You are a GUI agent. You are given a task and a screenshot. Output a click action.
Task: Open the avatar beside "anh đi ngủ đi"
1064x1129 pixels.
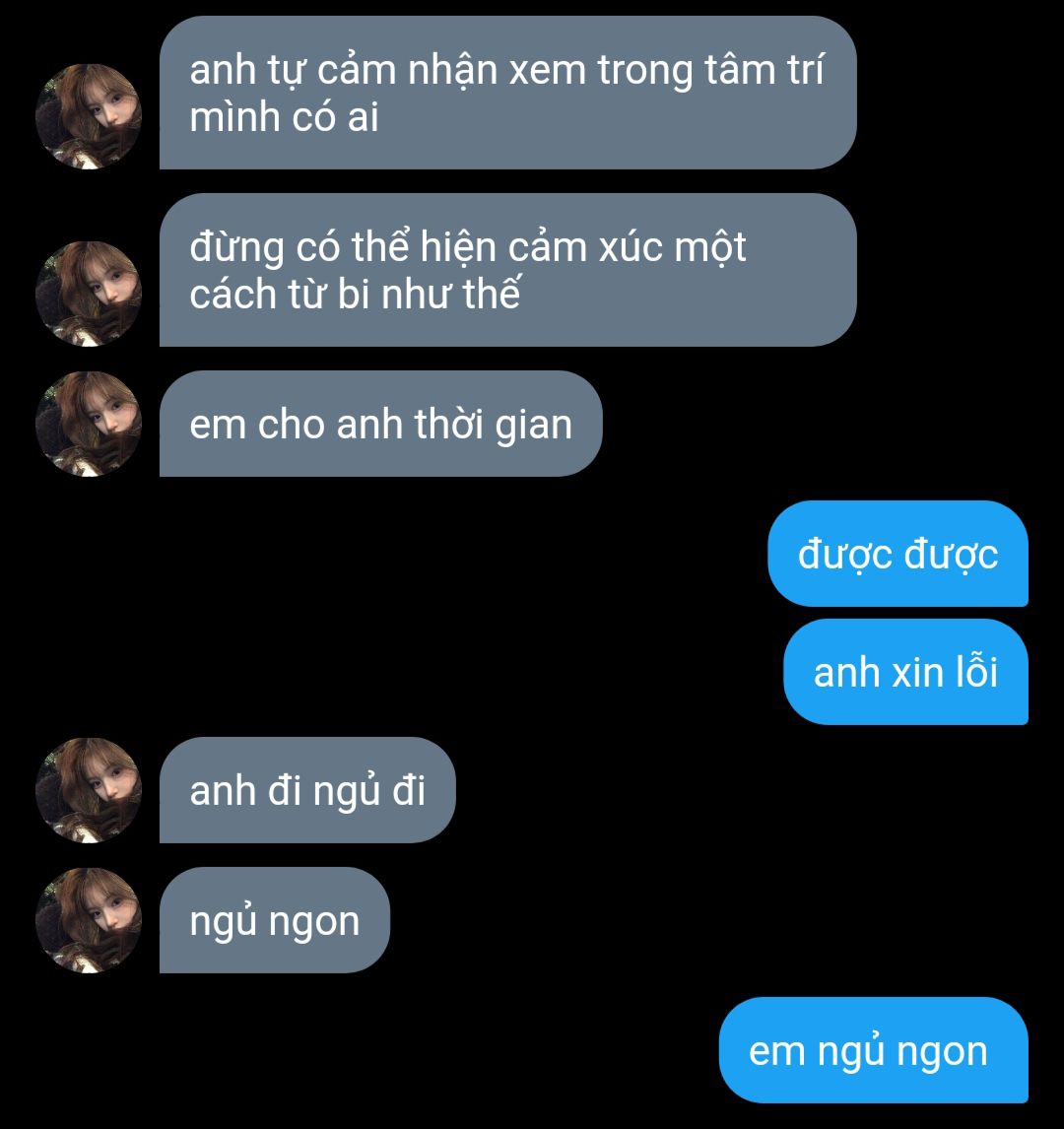pyautogui.click(x=89, y=790)
